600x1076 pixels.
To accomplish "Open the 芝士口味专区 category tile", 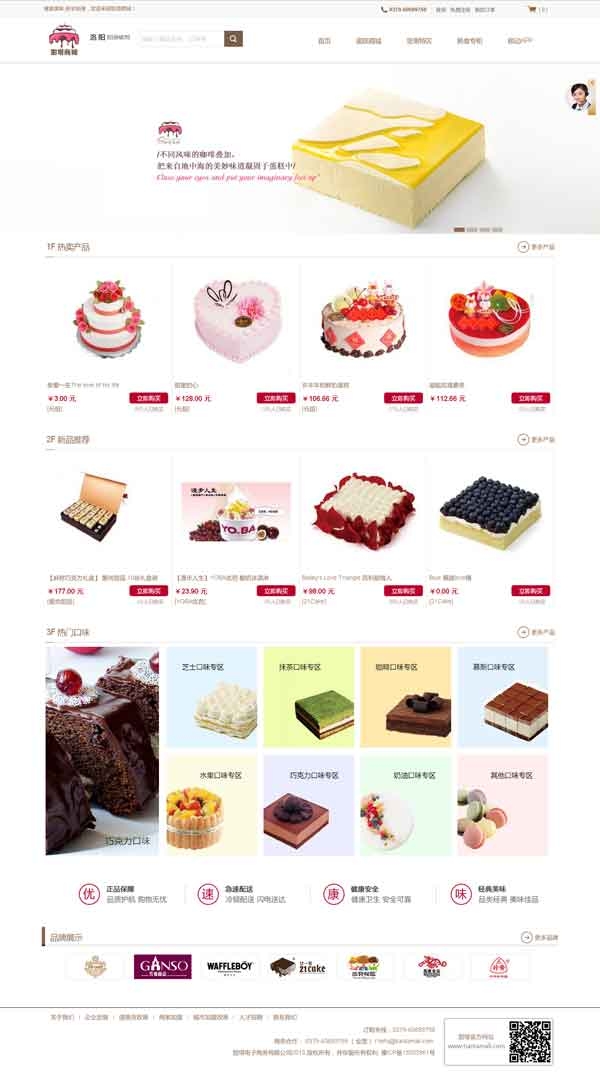I will (x=212, y=698).
